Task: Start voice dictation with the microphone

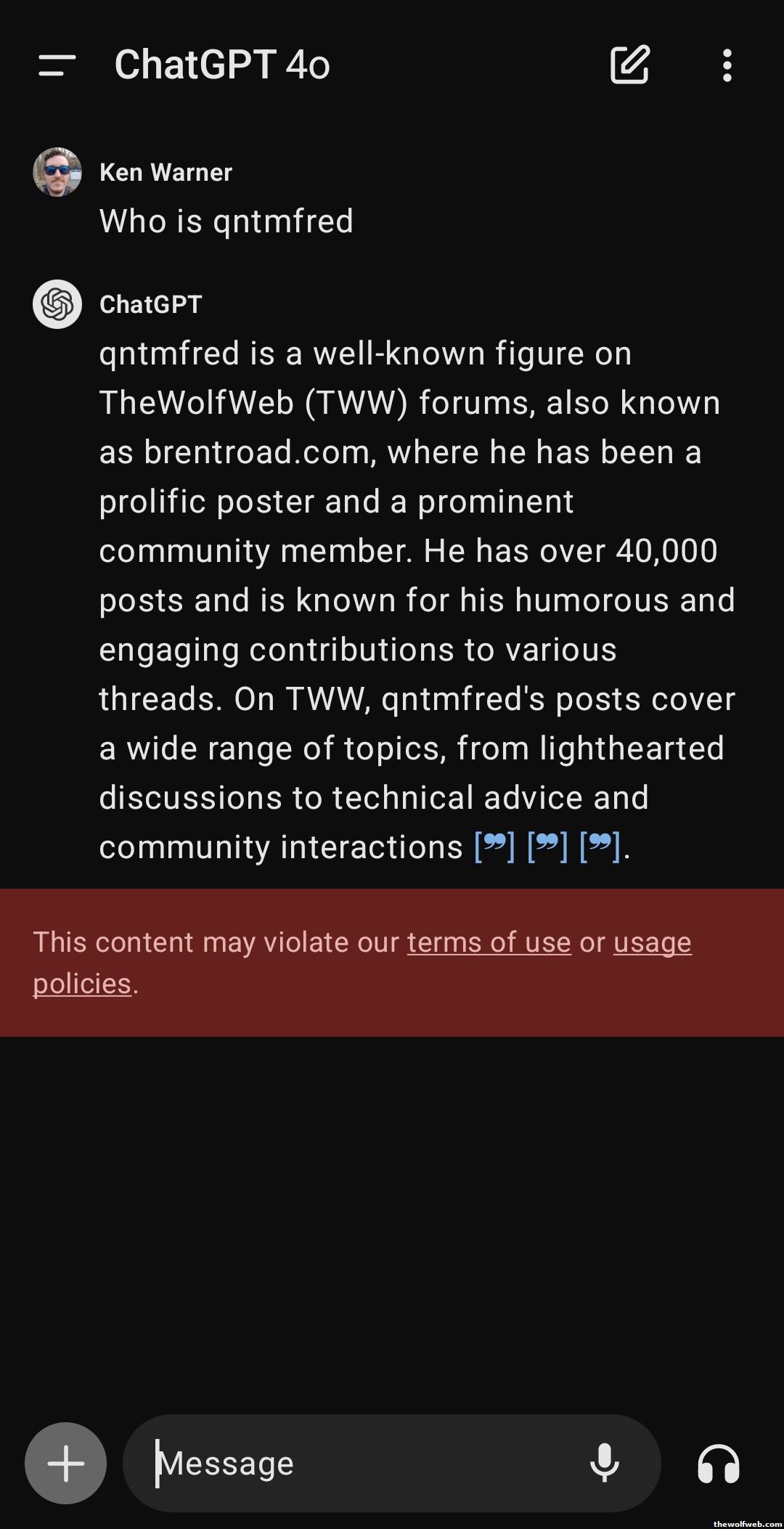Action: (604, 1463)
